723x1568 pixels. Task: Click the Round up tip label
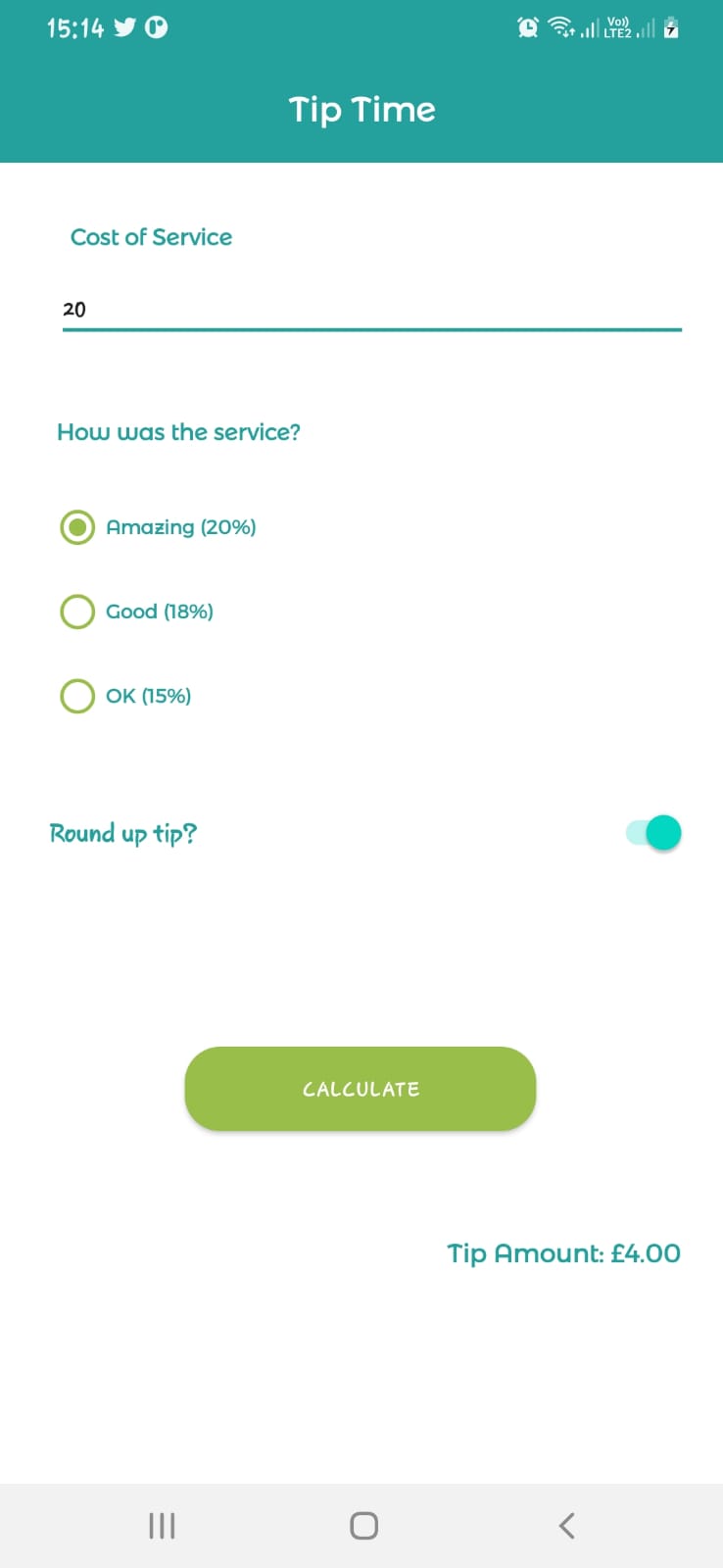coord(122,832)
